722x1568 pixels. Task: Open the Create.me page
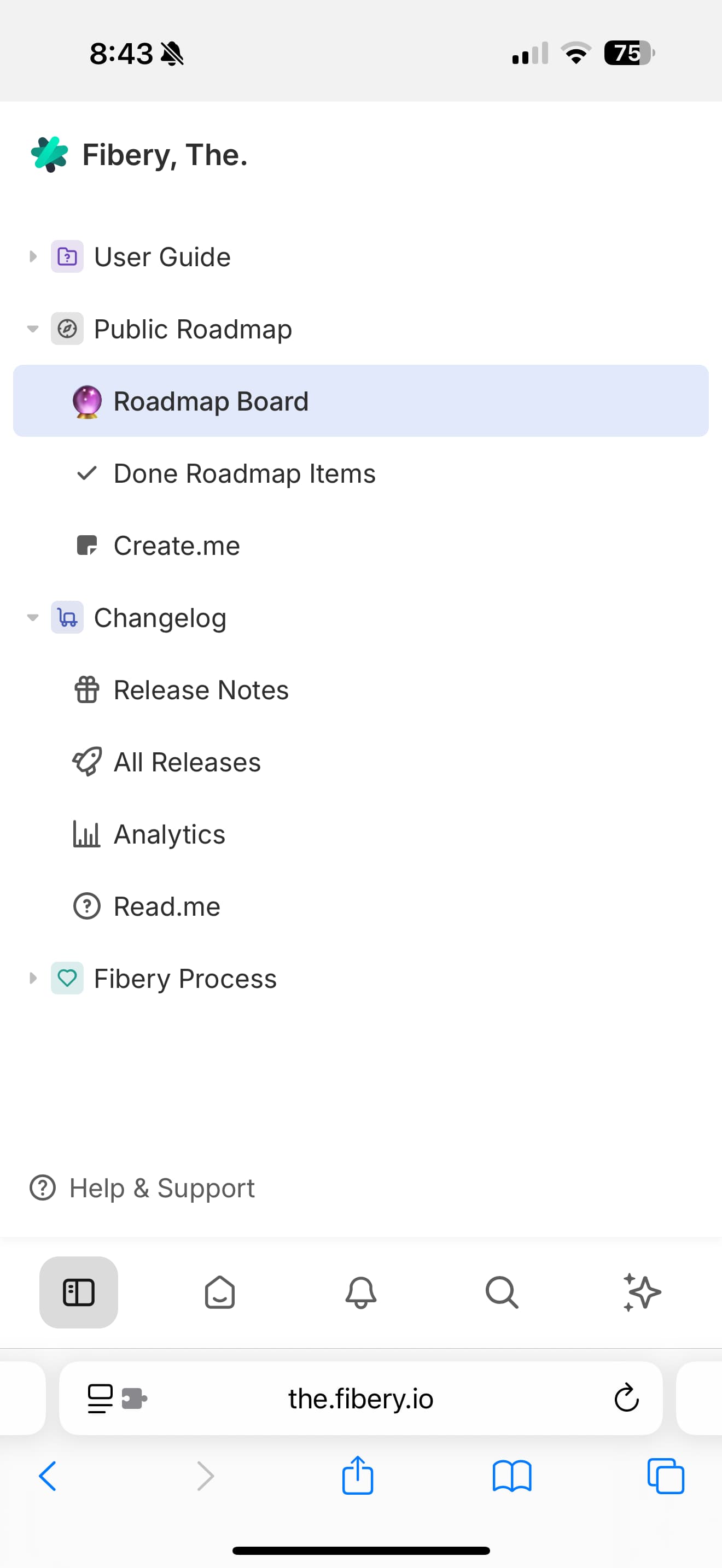point(177,546)
